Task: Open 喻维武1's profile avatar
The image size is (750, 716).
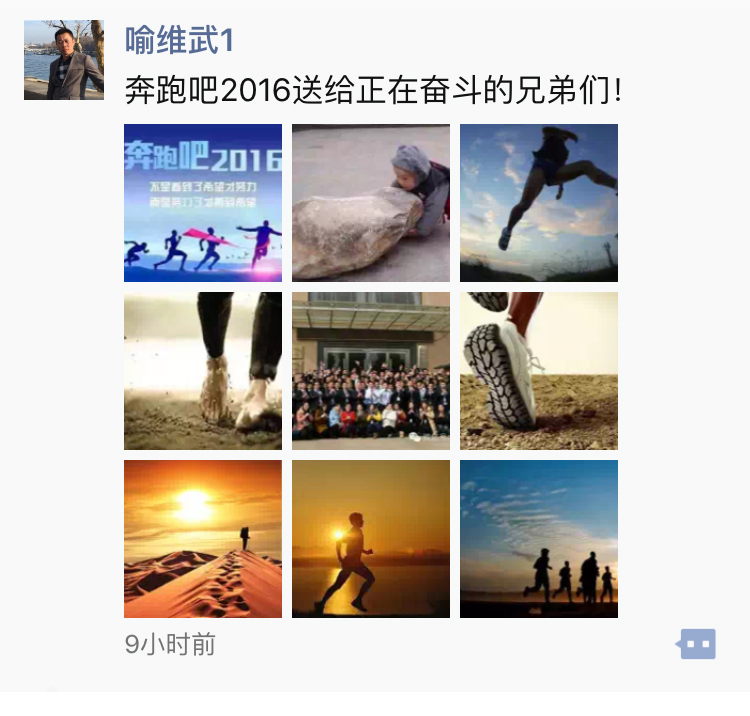Action: click(x=64, y=60)
